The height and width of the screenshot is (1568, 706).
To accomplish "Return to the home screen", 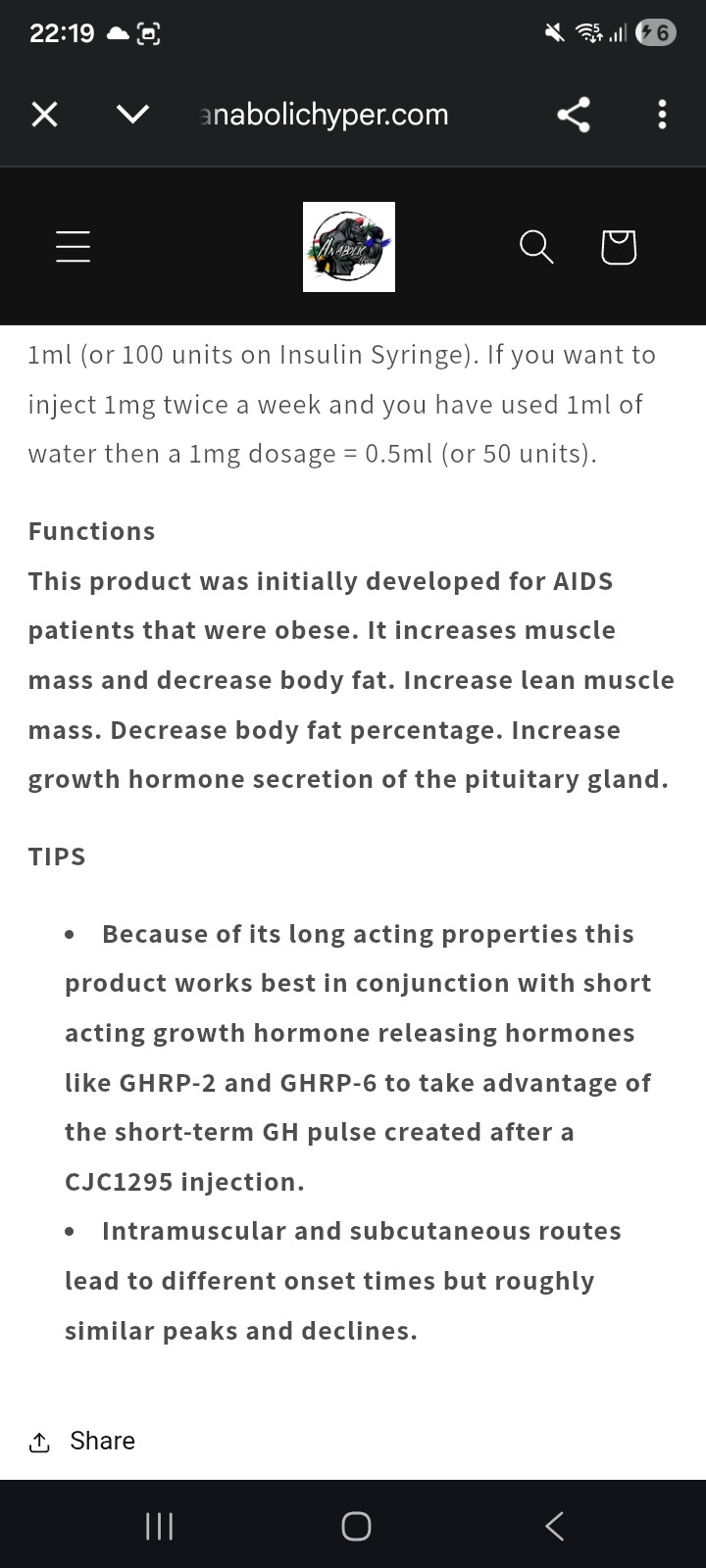I will click(x=356, y=1526).
